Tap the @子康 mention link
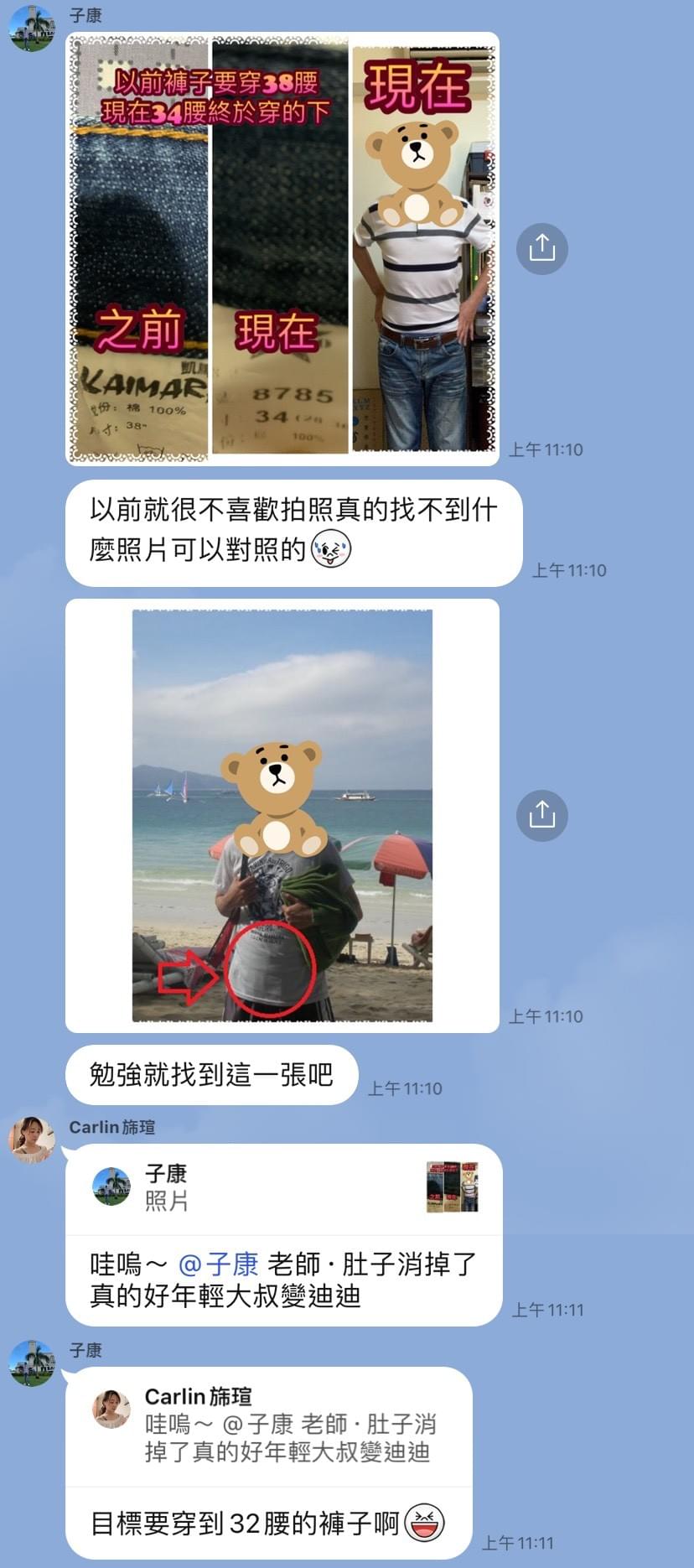Viewport: 694px width, 1568px height. pos(218,1264)
